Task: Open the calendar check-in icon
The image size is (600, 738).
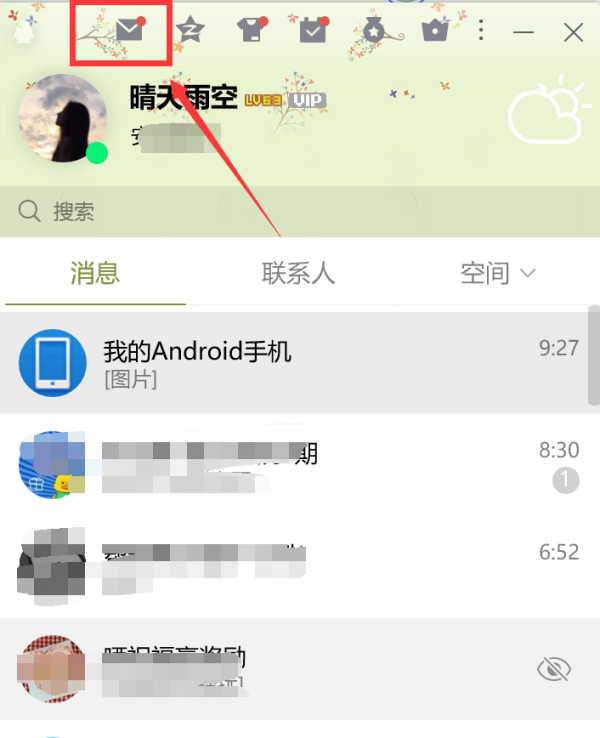Action: (313, 31)
